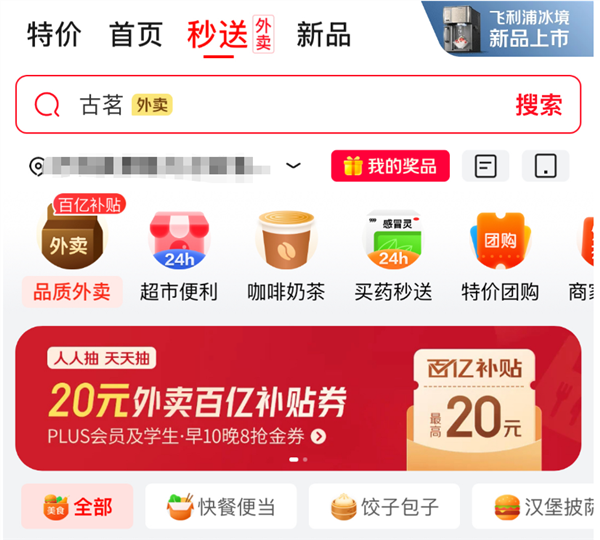Screen dimensions: 600x540
Task: Select the 品质外卖 category
Action: coord(72,255)
